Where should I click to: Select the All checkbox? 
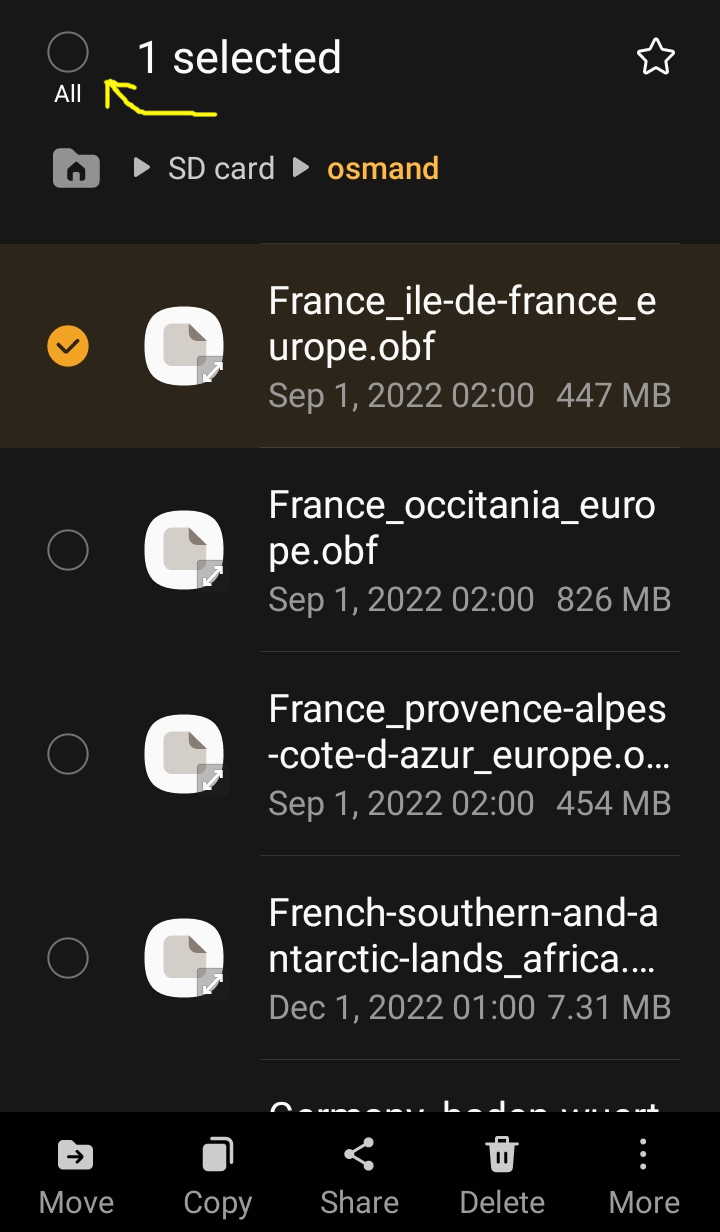(x=68, y=51)
